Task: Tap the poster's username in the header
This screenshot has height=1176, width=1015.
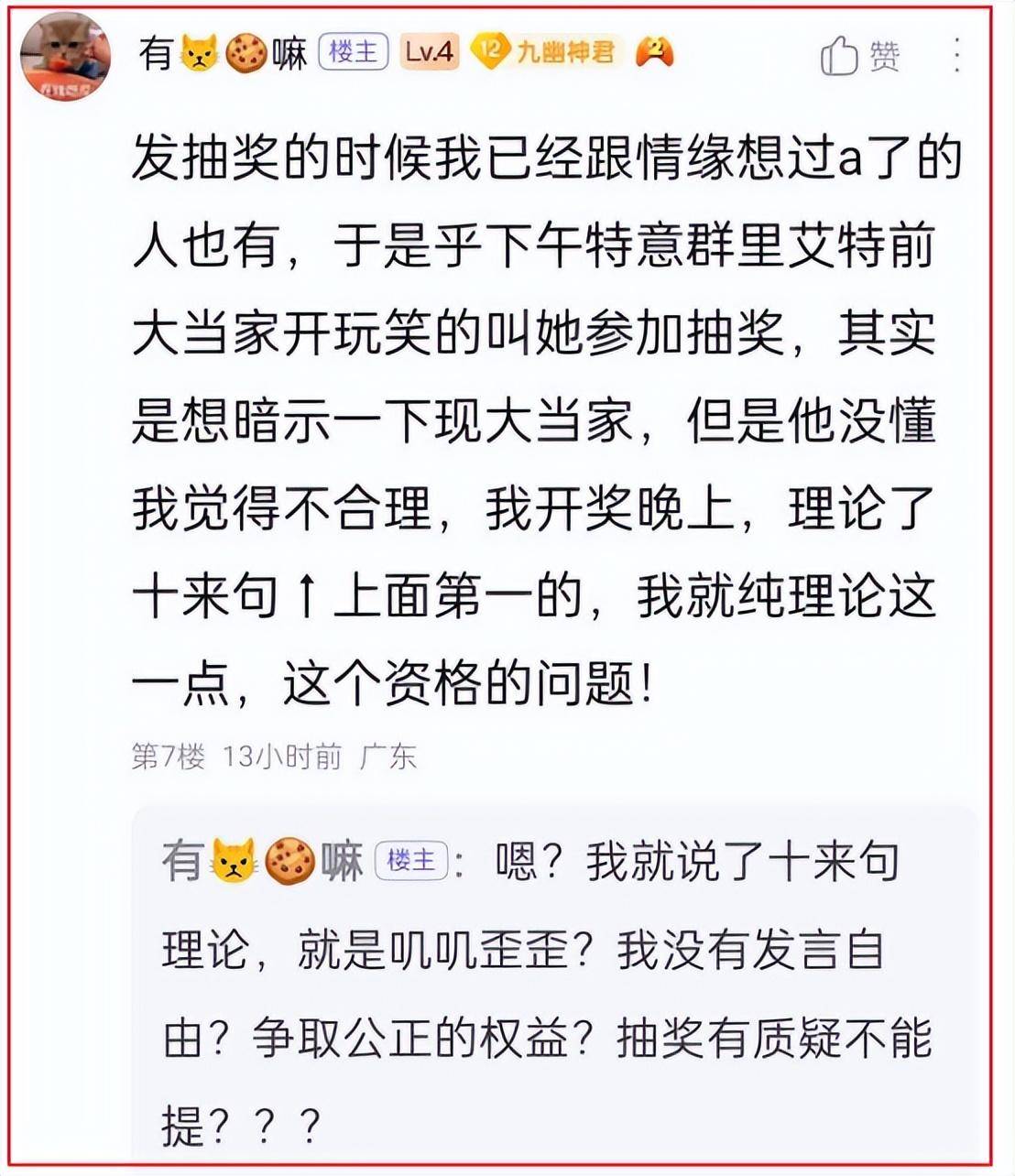Action: tap(223, 53)
